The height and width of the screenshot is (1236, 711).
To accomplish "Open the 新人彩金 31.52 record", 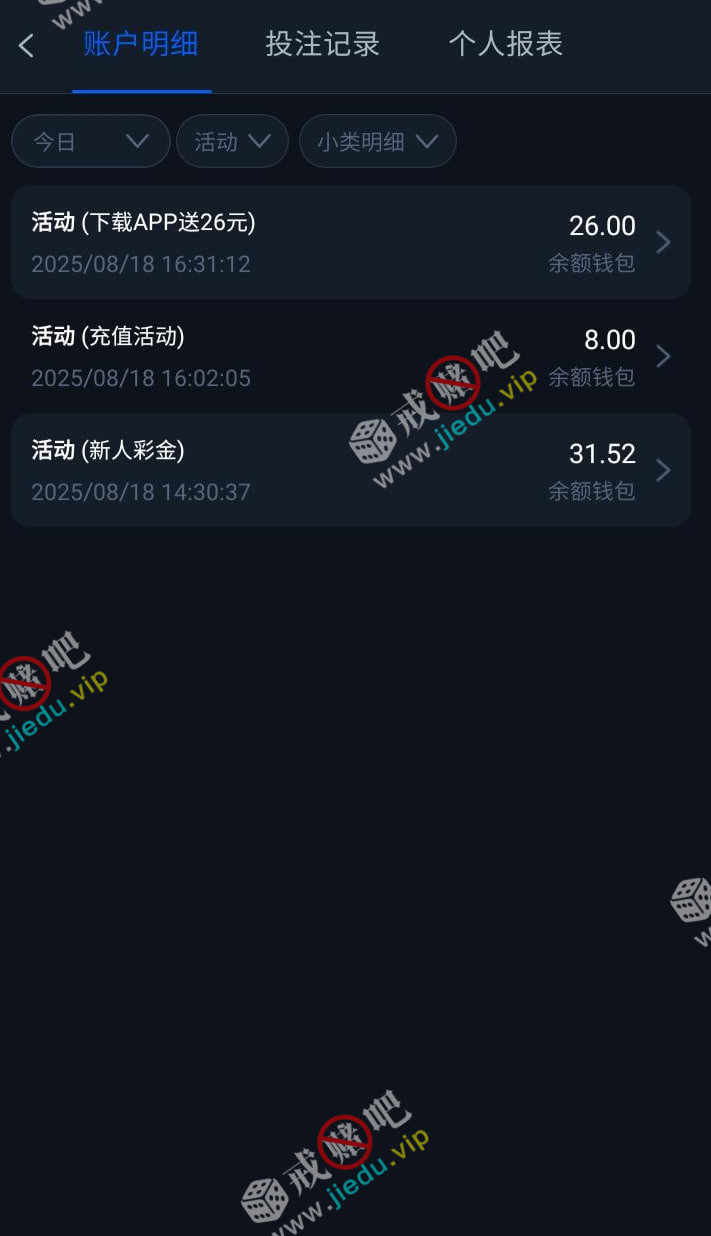I will pyautogui.click(x=350, y=470).
